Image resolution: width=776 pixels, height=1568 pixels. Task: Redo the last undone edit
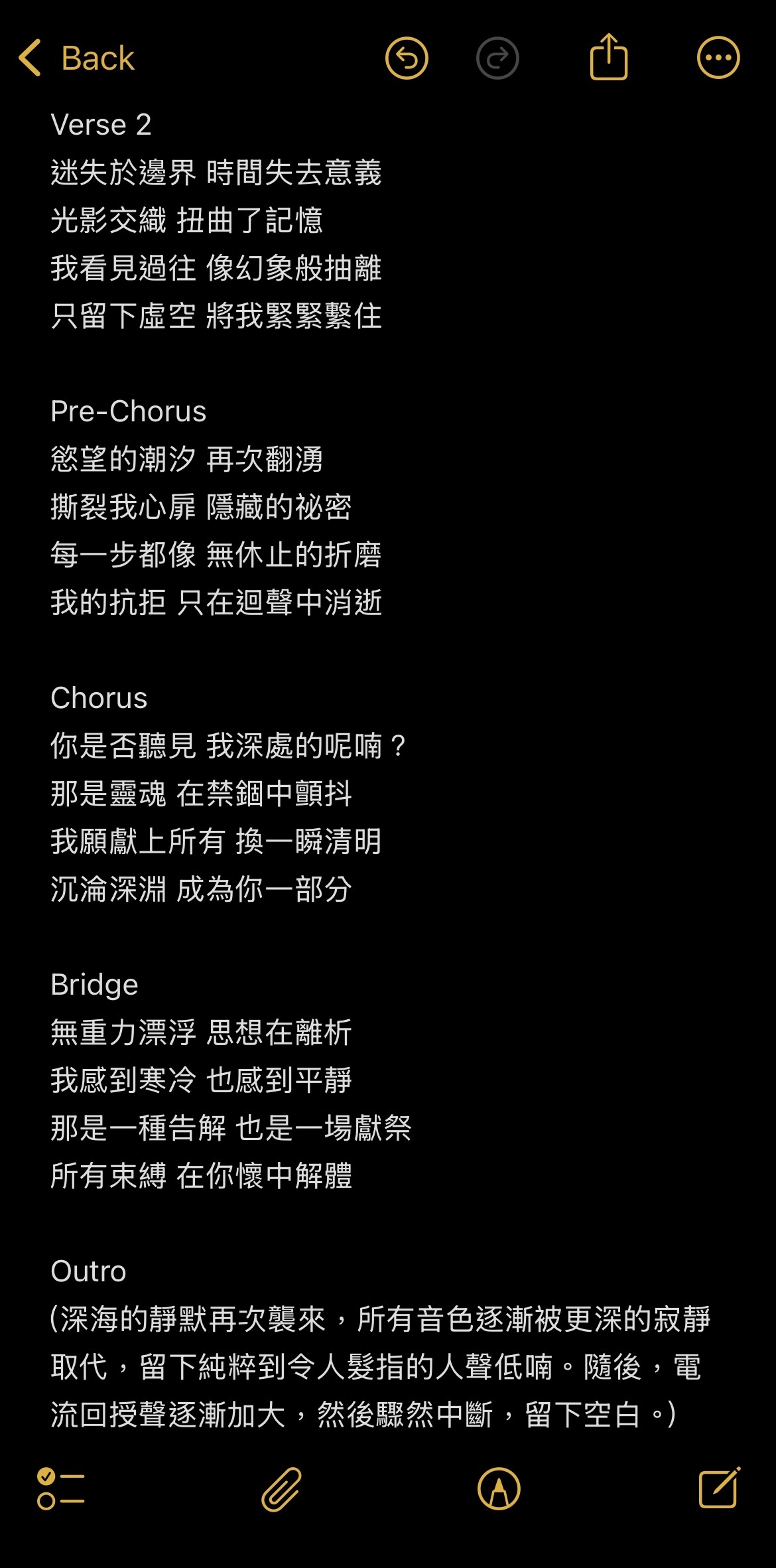pos(497,58)
